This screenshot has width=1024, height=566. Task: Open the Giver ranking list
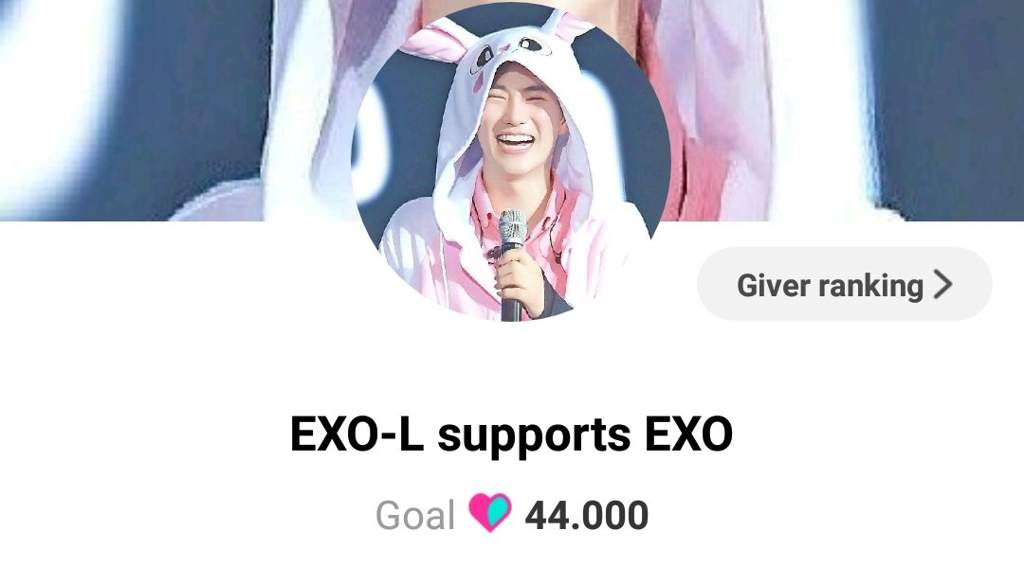point(843,285)
